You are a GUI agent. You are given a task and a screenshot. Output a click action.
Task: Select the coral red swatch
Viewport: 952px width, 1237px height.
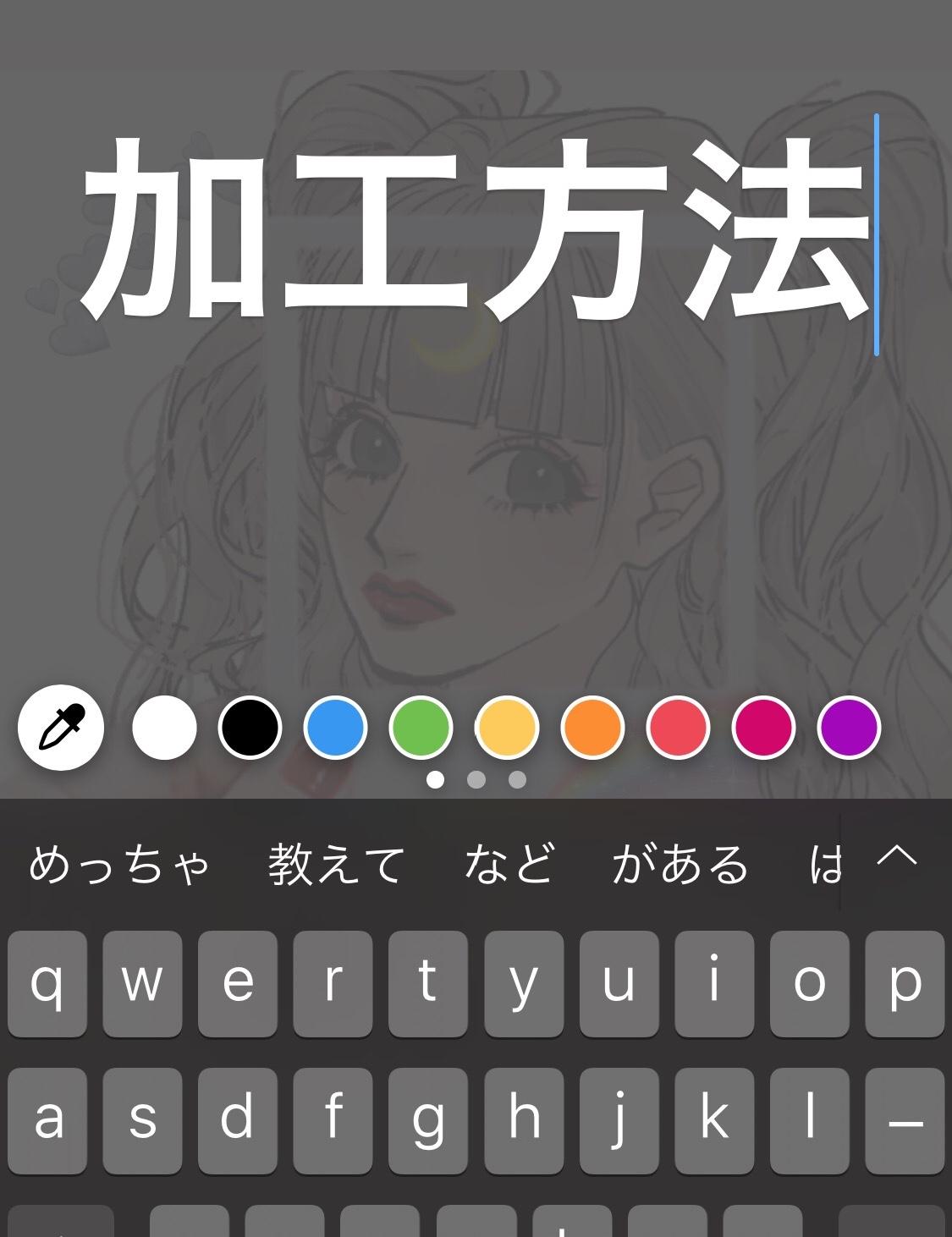(x=678, y=728)
